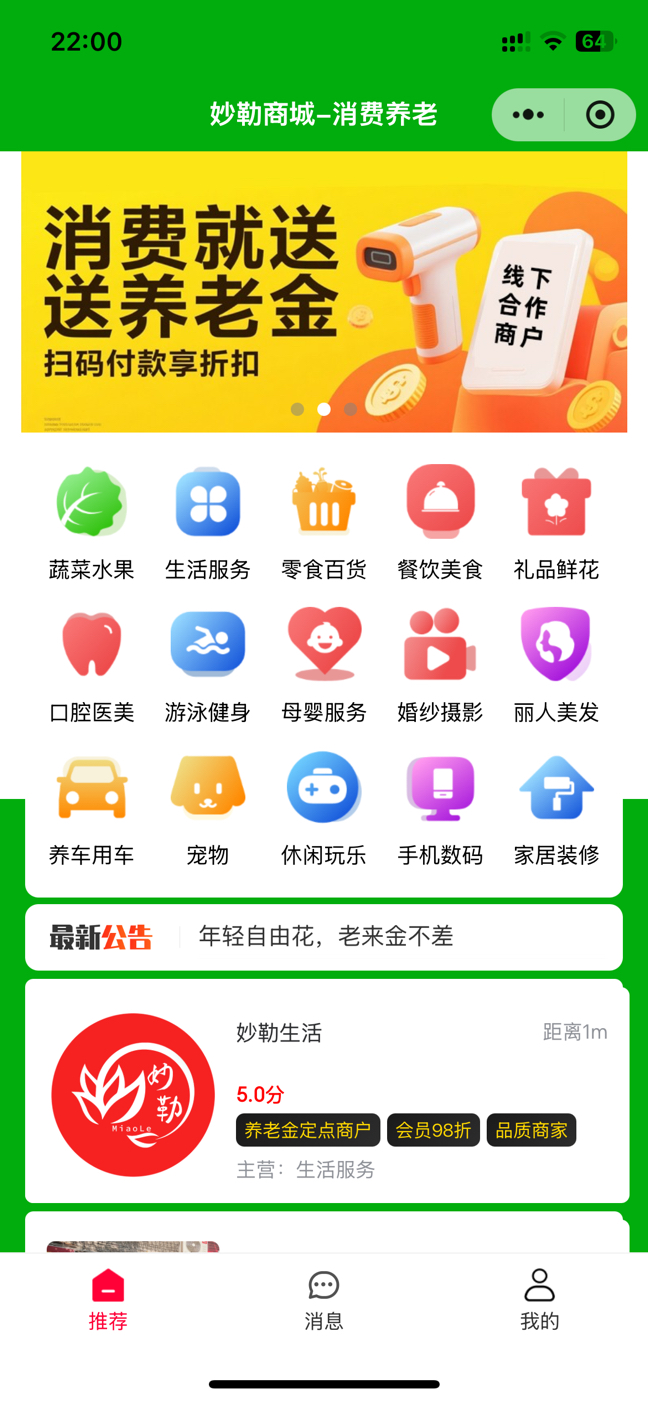Select 游泳健身 category
This screenshot has height=1402, width=648.
point(208,665)
